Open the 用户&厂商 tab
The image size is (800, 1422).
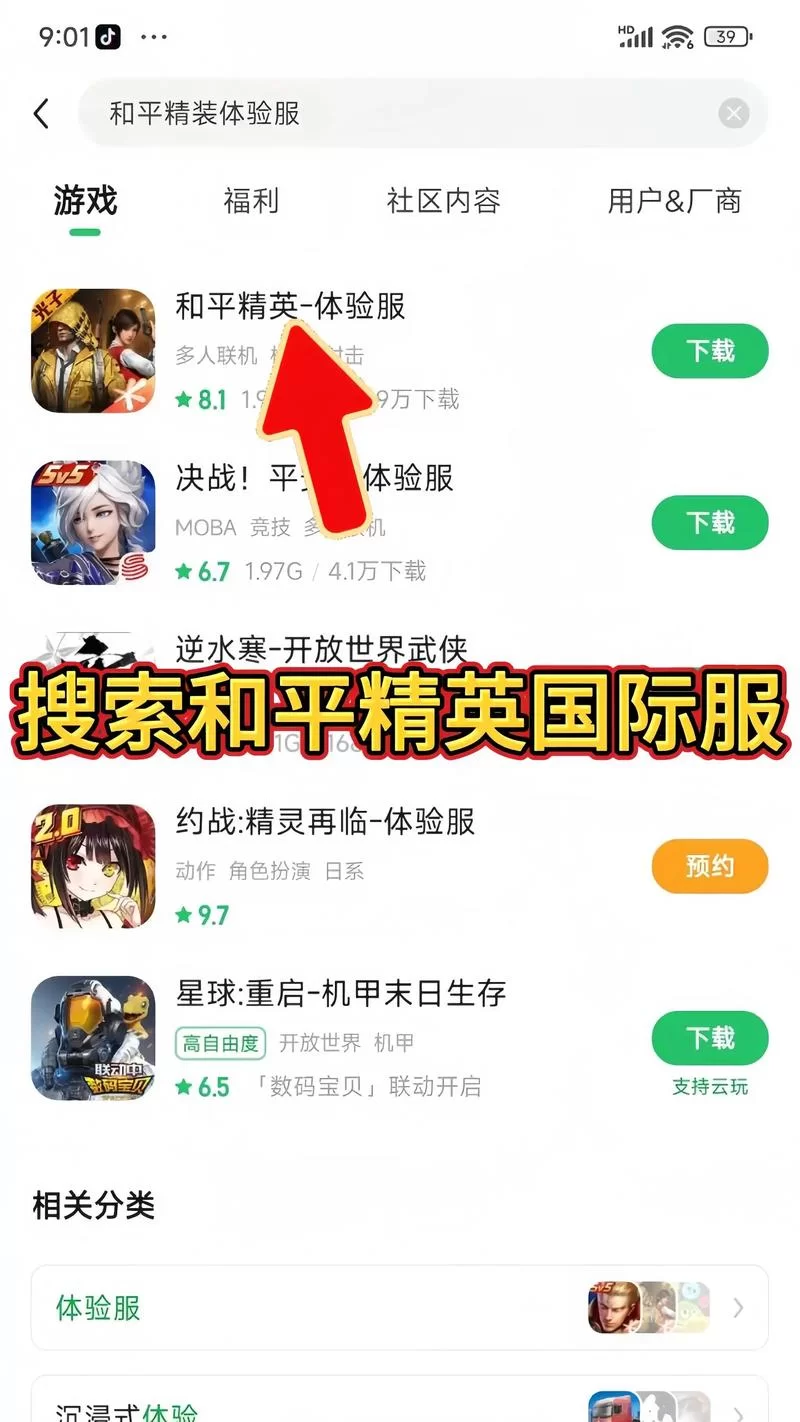pyautogui.click(x=674, y=201)
